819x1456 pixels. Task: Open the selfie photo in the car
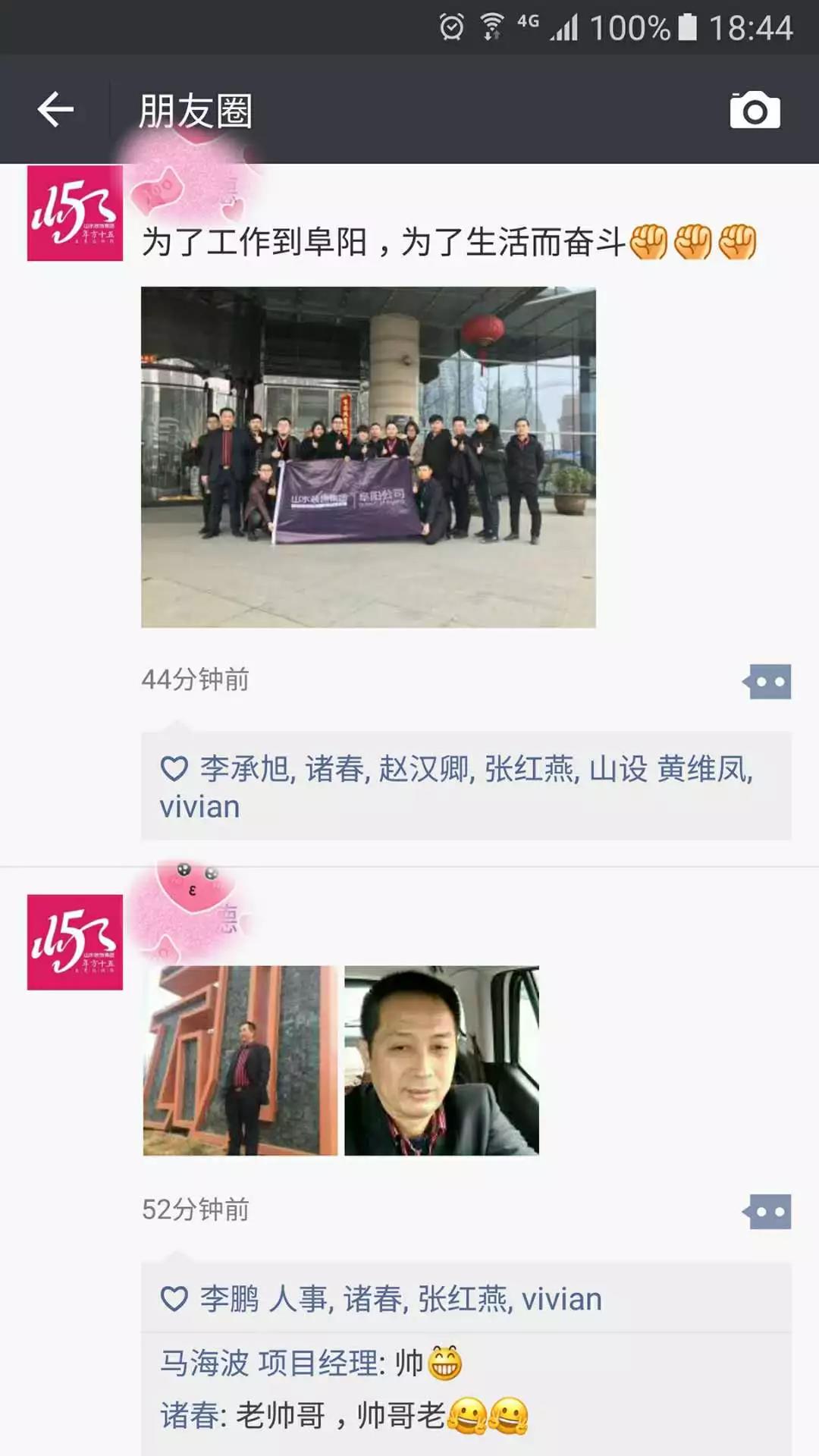[x=441, y=1060]
